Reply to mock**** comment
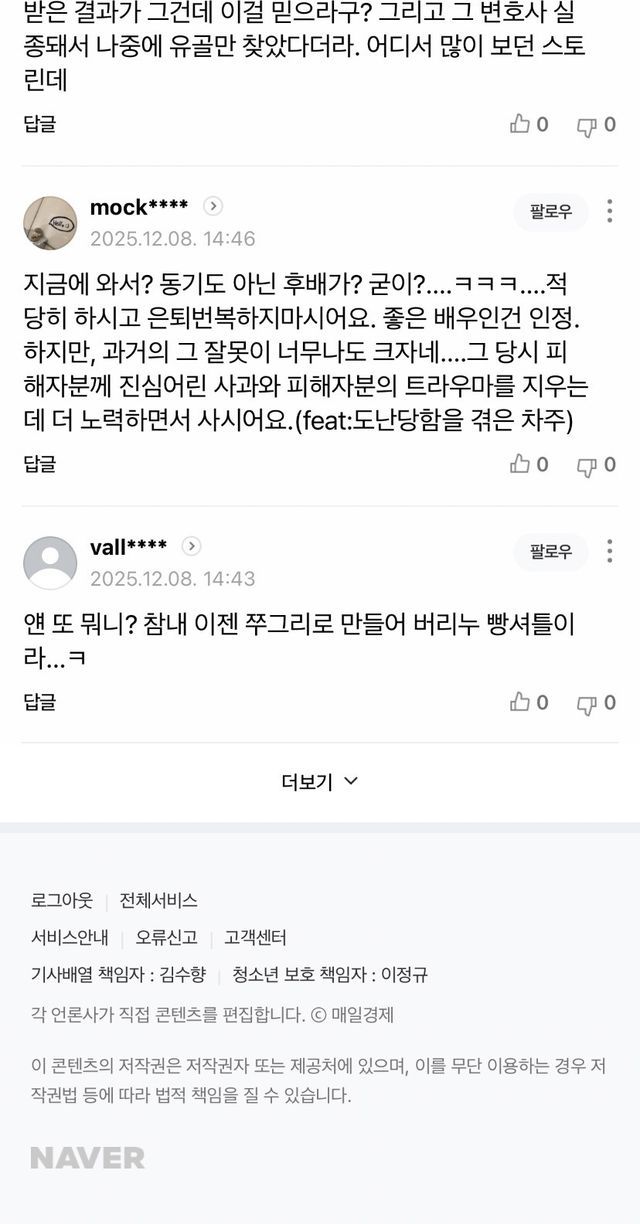Screen dimensions: 640x1224 (x=40, y=464)
